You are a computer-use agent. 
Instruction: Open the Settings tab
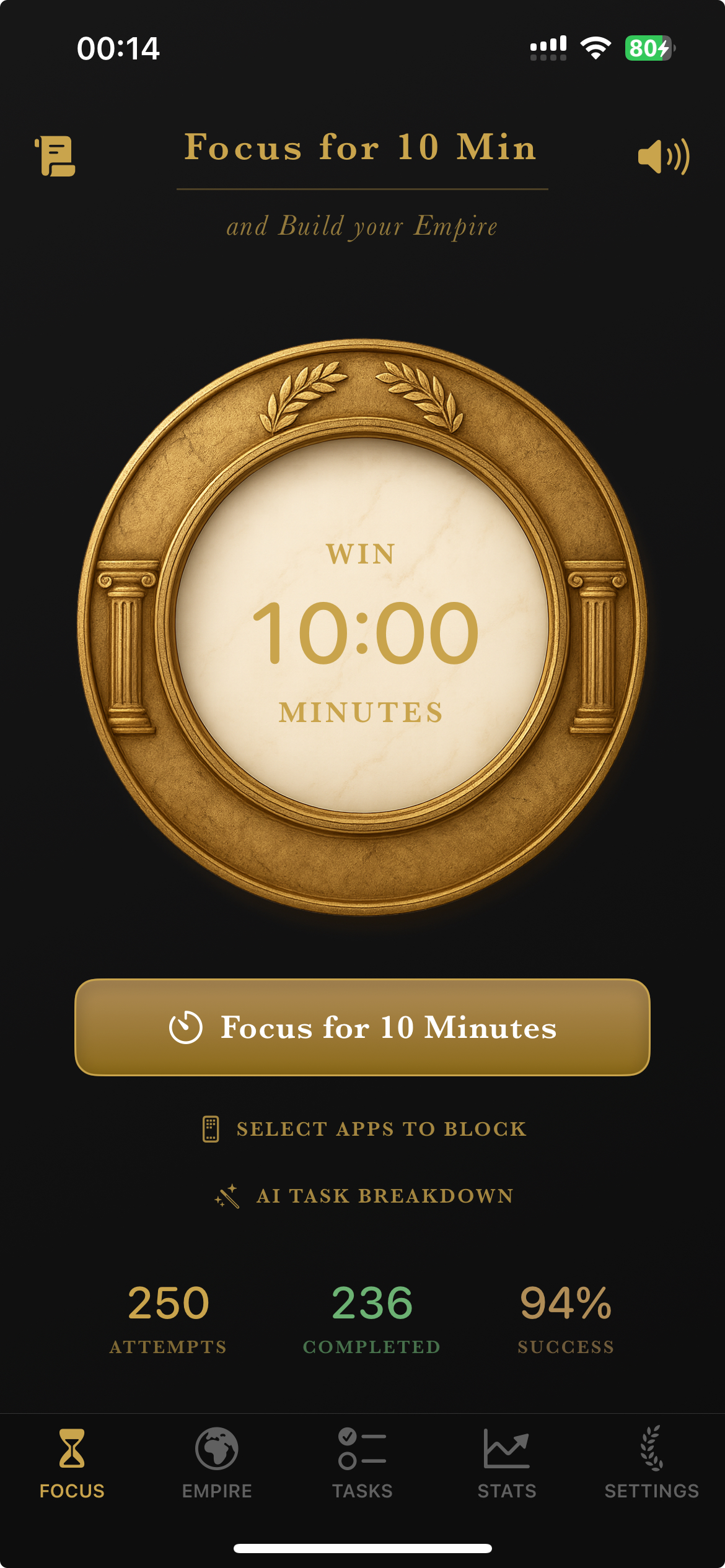tap(651, 1463)
